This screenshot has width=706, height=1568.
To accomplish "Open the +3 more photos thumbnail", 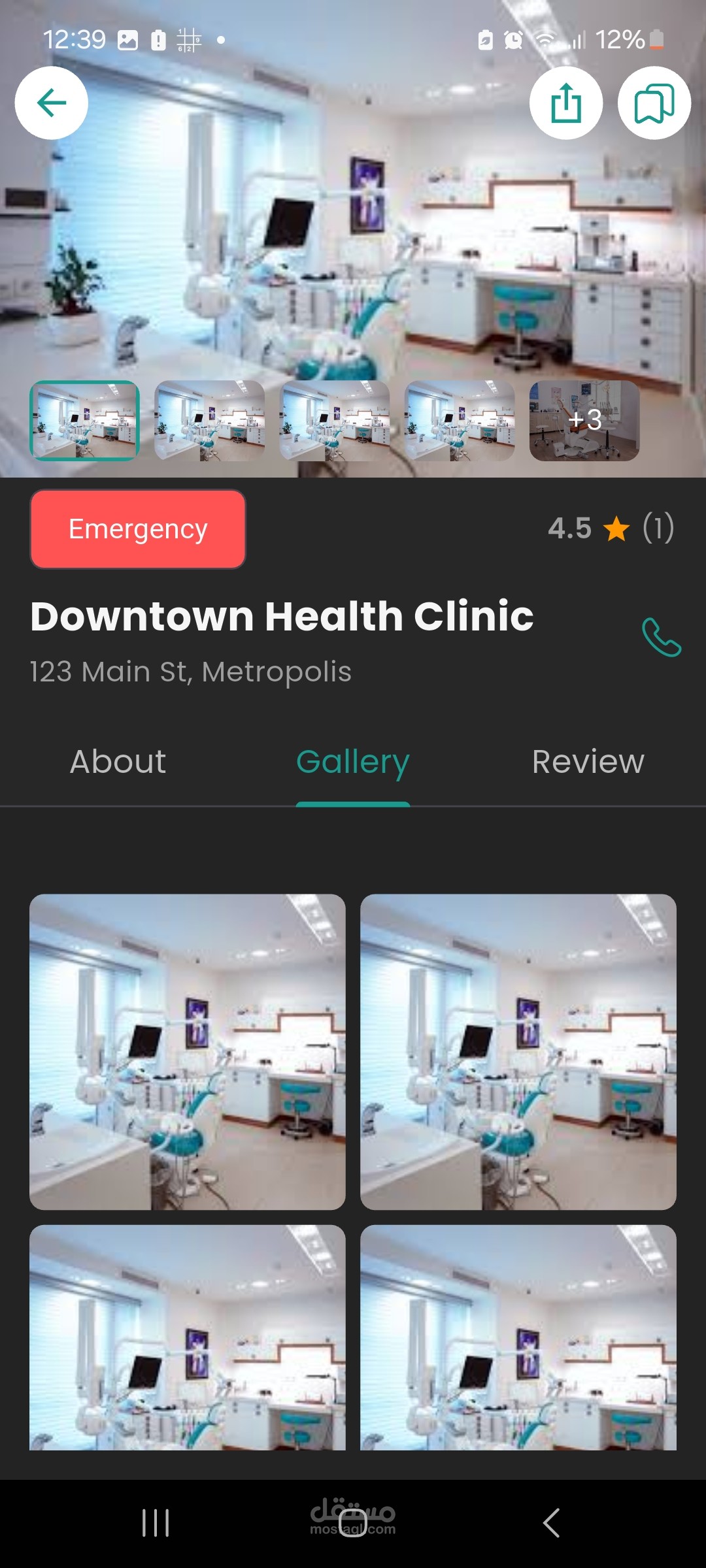I will click(x=584, y=421).
